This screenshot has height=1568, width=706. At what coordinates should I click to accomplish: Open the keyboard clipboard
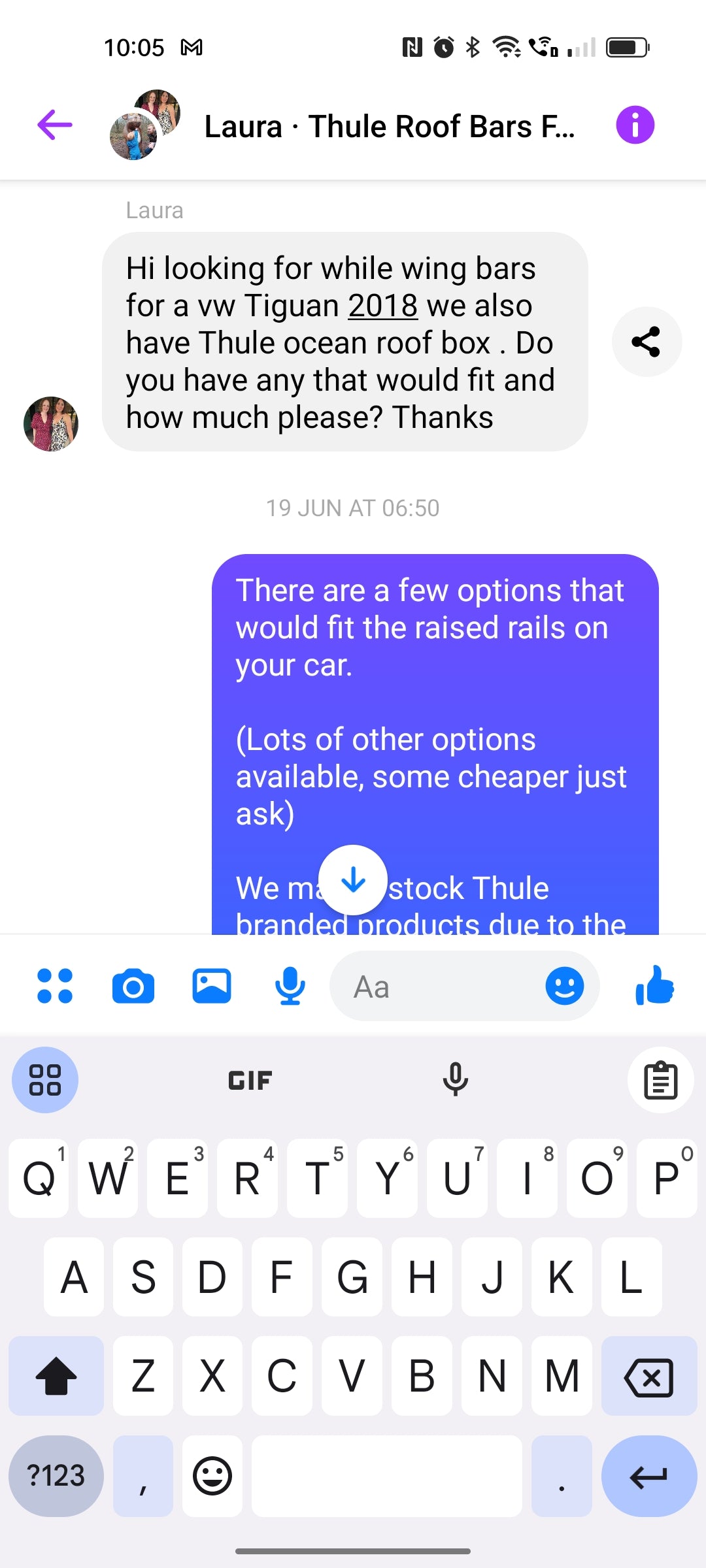[660, 1080]
